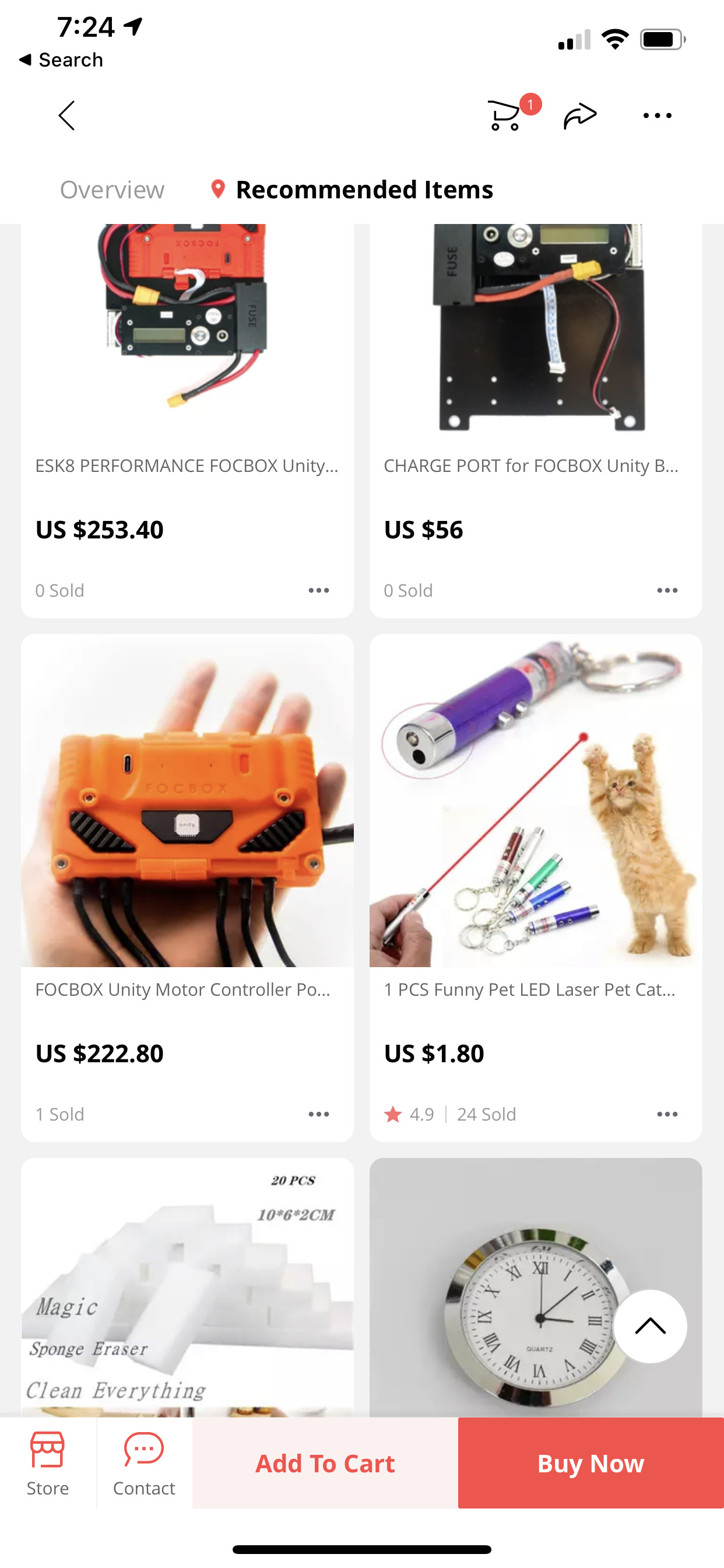724x1568 pixels.
Task: Switch to the Overview tab
Action: [112, 190]
